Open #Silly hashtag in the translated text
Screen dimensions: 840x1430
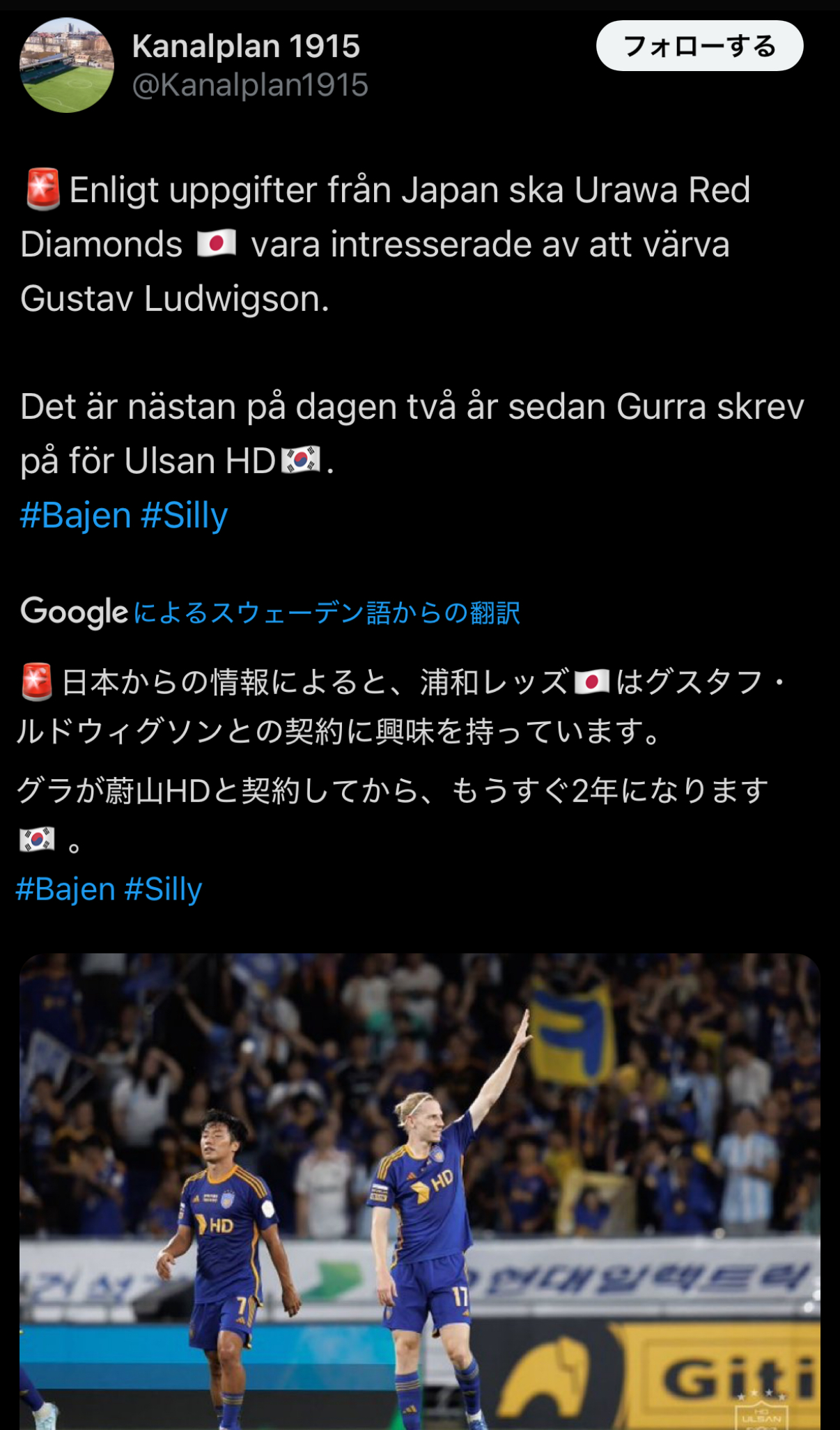(x=164, y=889)
